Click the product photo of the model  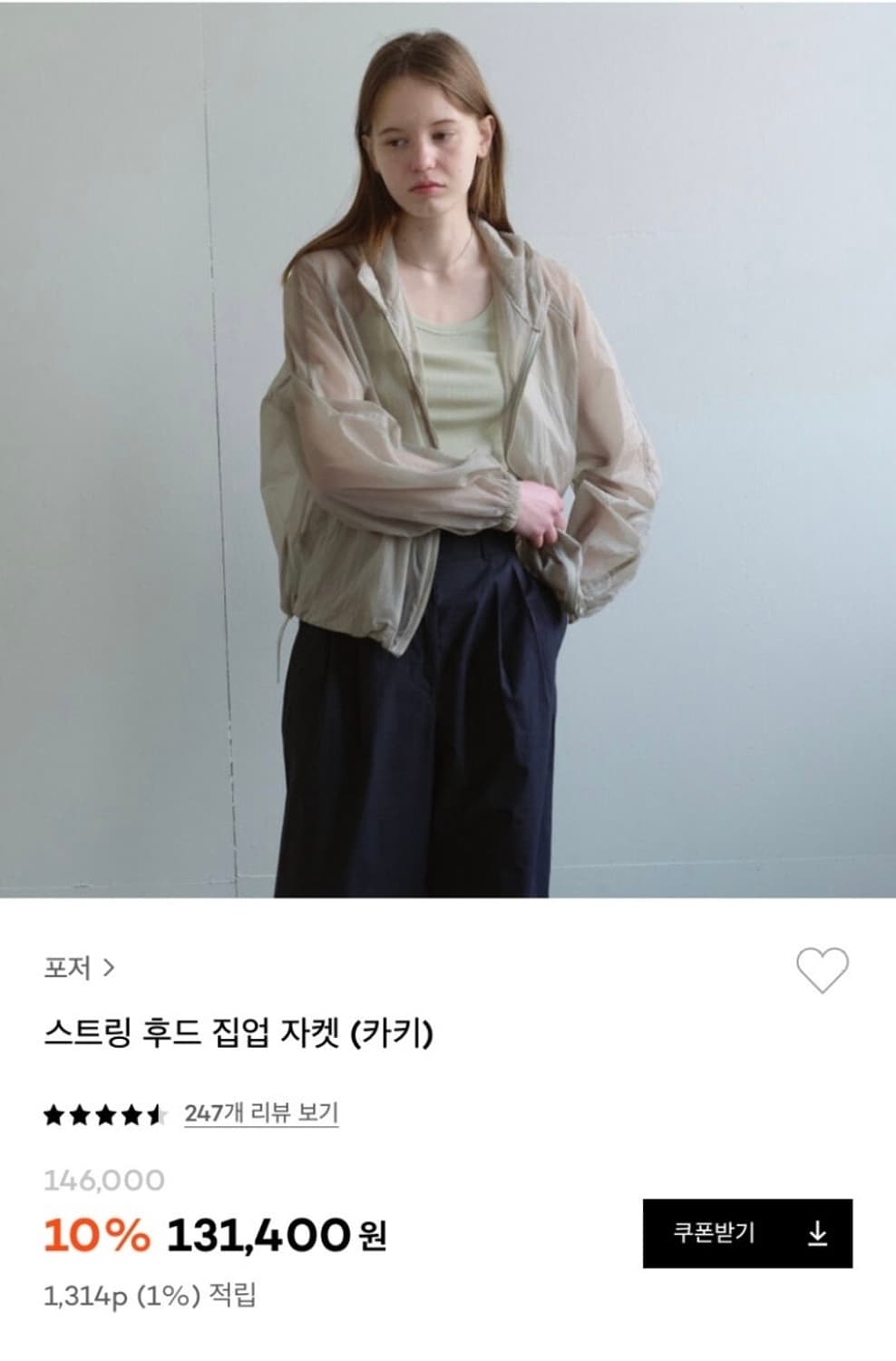448,454
